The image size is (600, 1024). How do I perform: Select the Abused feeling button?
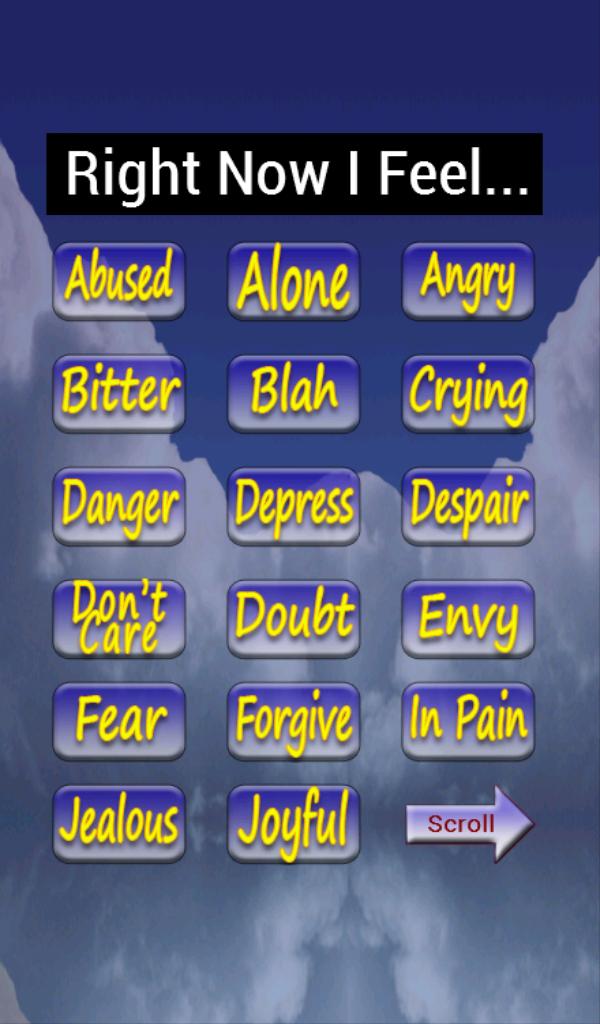119,281
